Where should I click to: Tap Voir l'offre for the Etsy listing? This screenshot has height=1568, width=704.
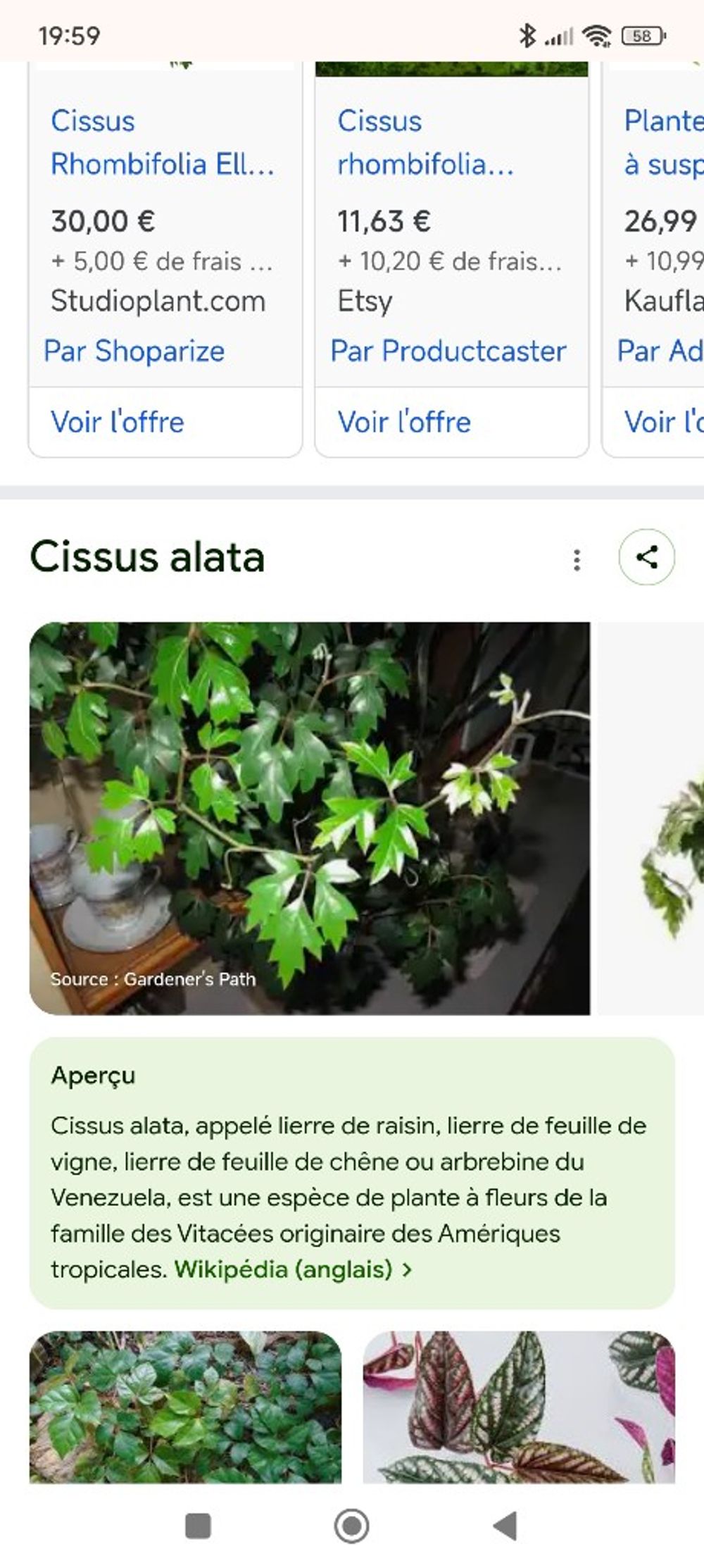404,422
